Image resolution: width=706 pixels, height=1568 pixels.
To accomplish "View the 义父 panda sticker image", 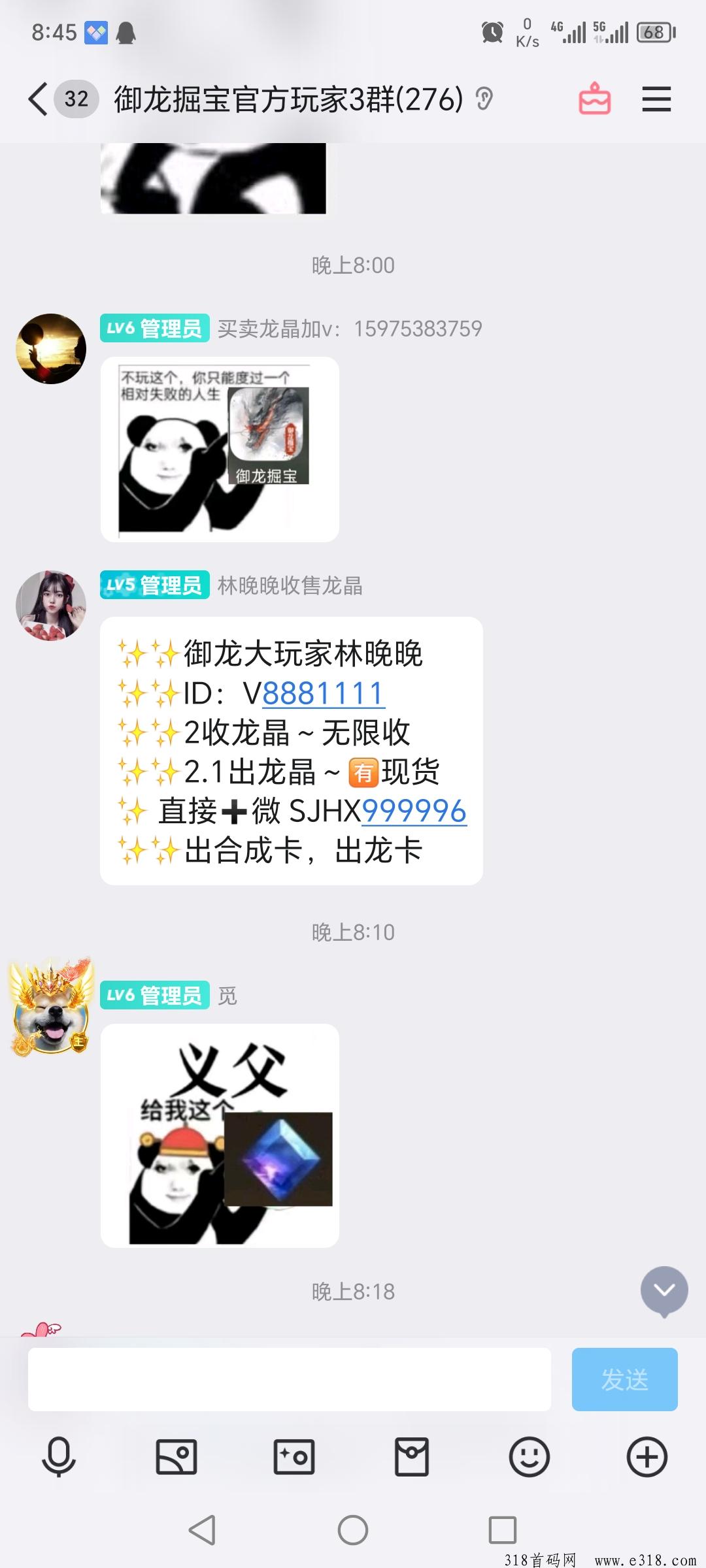I will pyautogui.click(x=220, y=1135).
